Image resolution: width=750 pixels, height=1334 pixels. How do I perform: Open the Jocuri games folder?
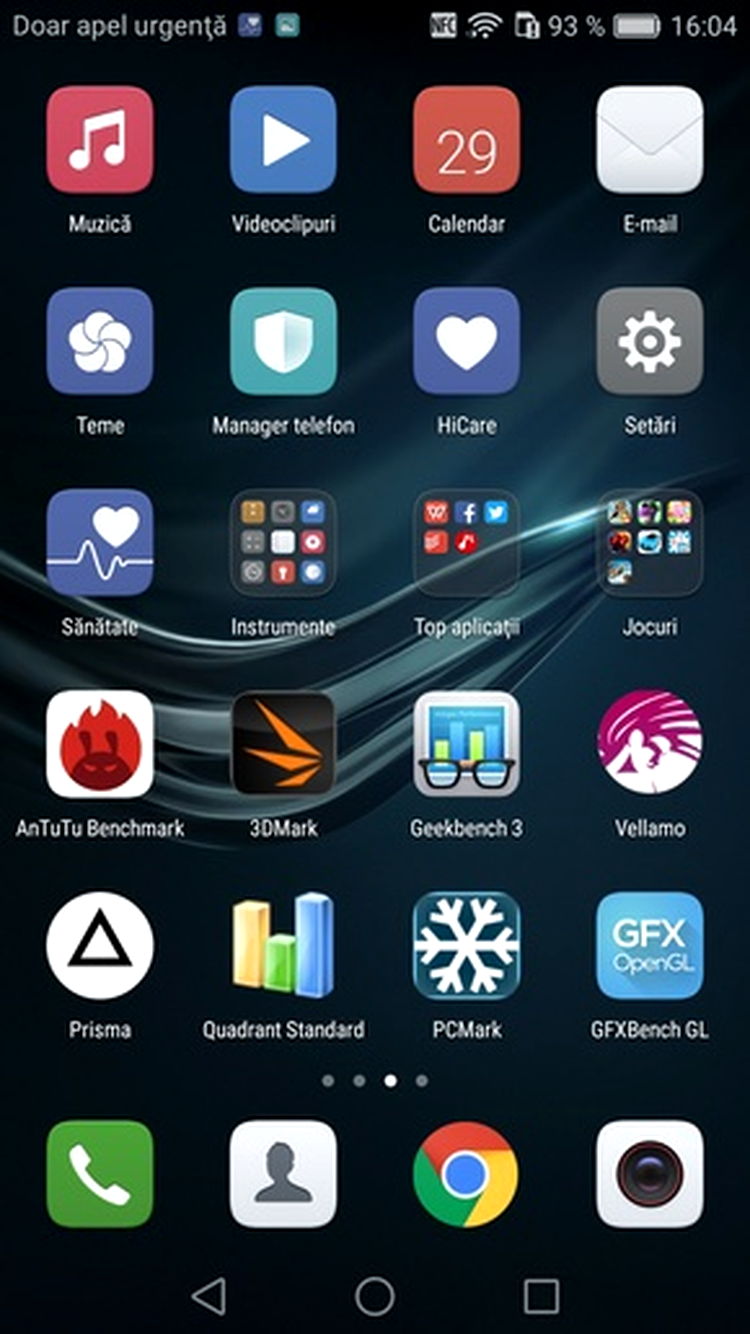coord(650,543)
